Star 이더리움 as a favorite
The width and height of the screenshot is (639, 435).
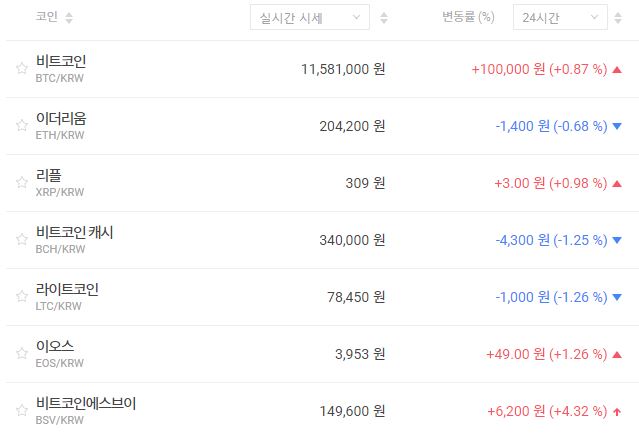(x=21, y=126)
